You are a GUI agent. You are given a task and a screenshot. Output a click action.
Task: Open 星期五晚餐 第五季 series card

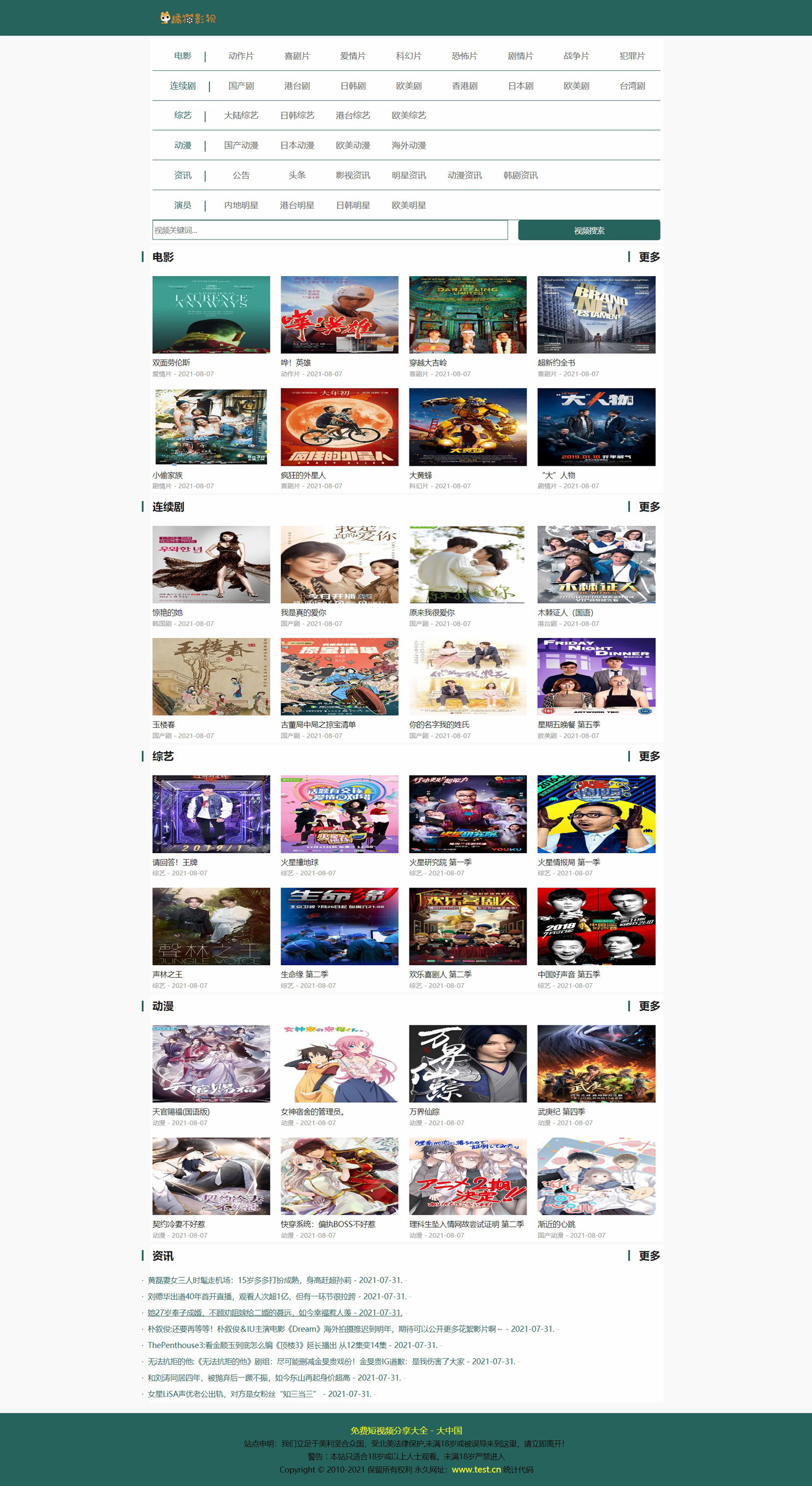pyautogui.click(x=596, y=676)
